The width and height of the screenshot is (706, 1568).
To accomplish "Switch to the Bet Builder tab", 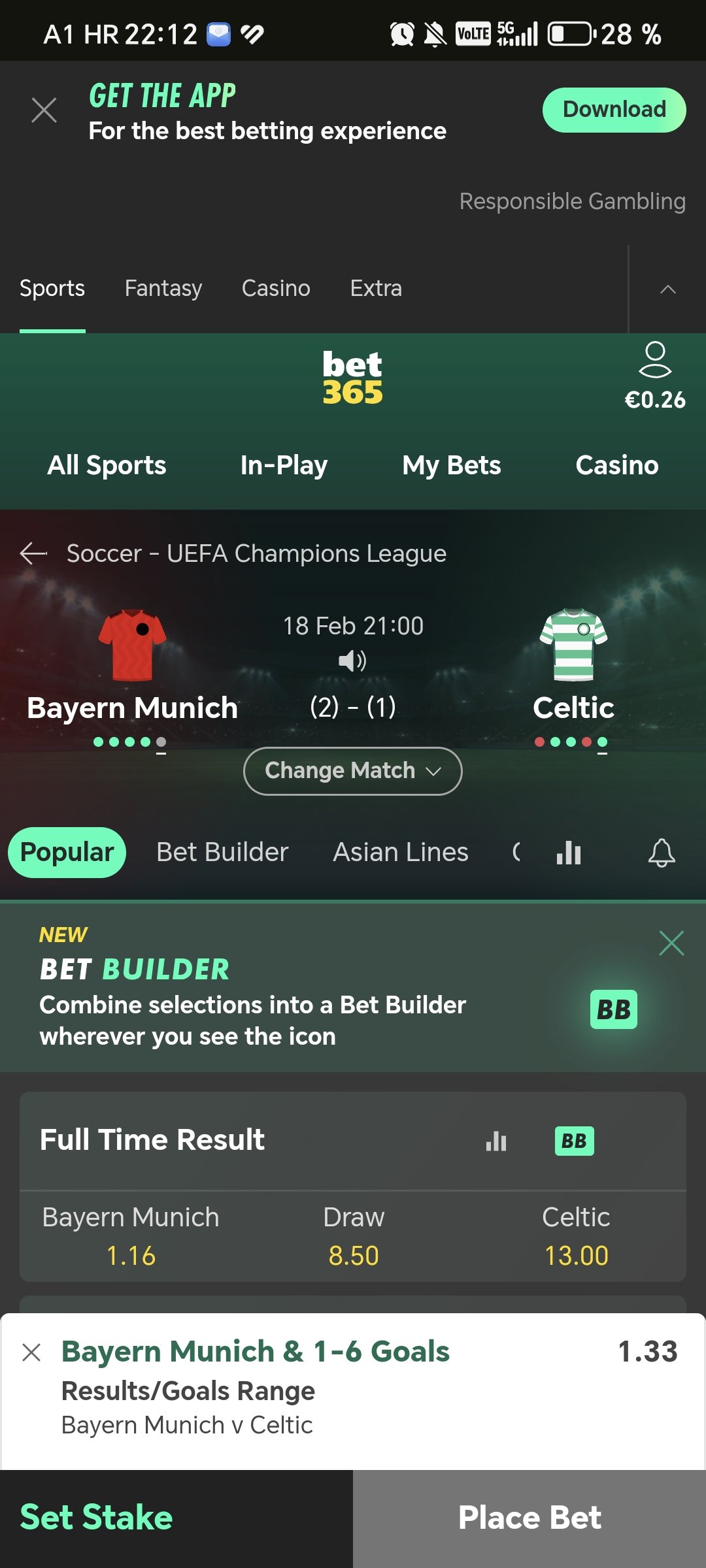I will (222, 852).
